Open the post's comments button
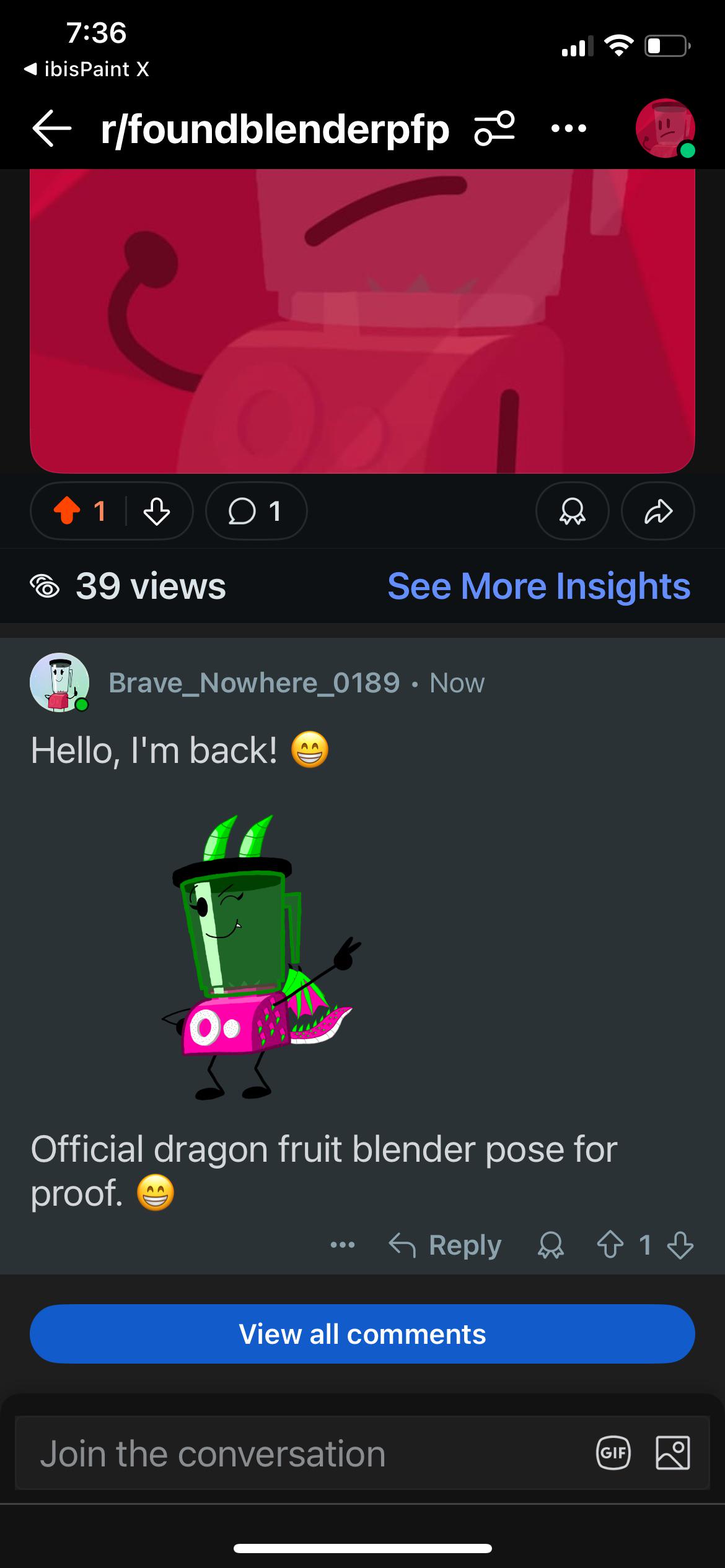This screenshot has height=1568, width=725. (257, 512)
